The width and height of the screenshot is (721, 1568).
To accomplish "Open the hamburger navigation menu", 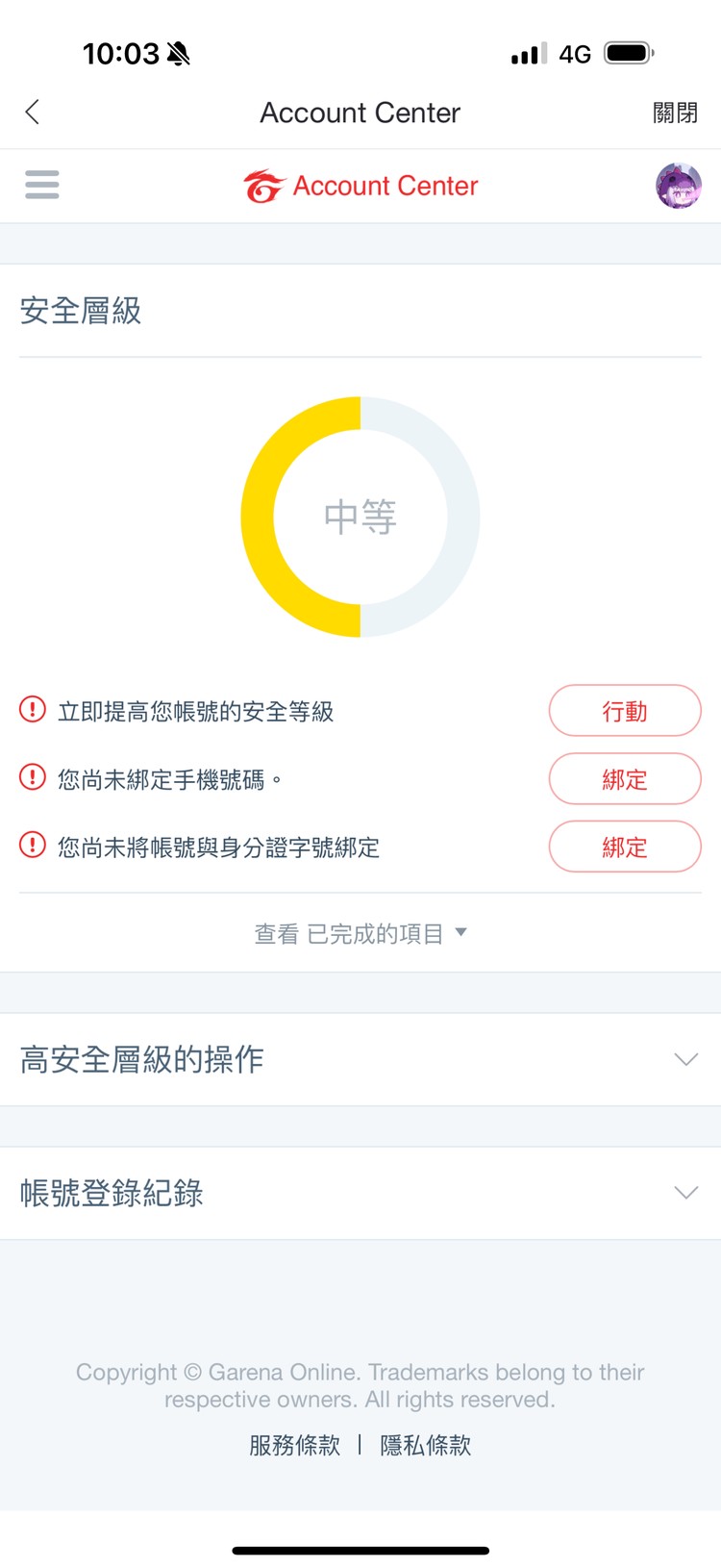I will (x=41, y=184).
